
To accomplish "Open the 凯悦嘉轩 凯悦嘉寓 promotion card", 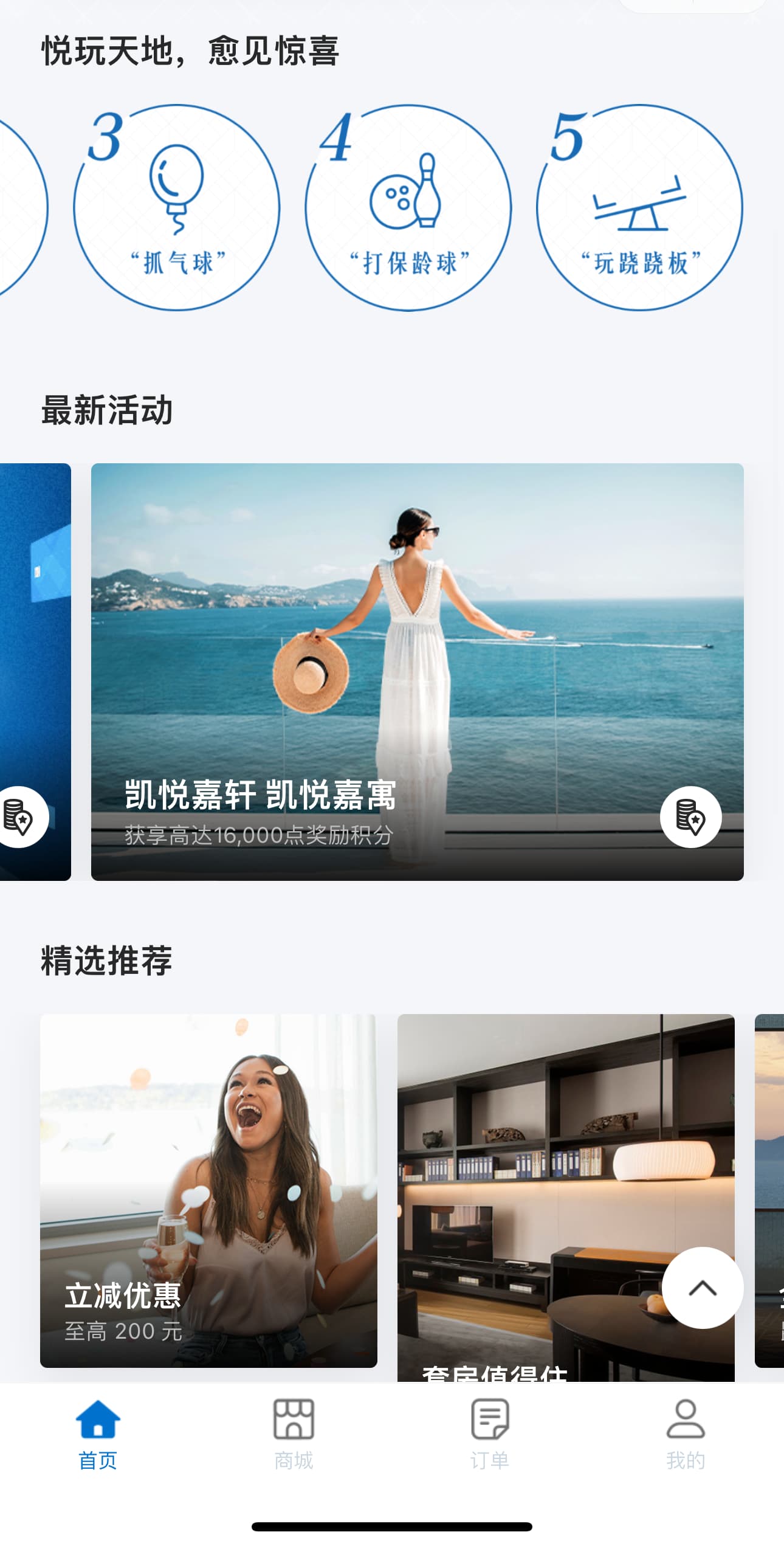I will coord(417,672).
